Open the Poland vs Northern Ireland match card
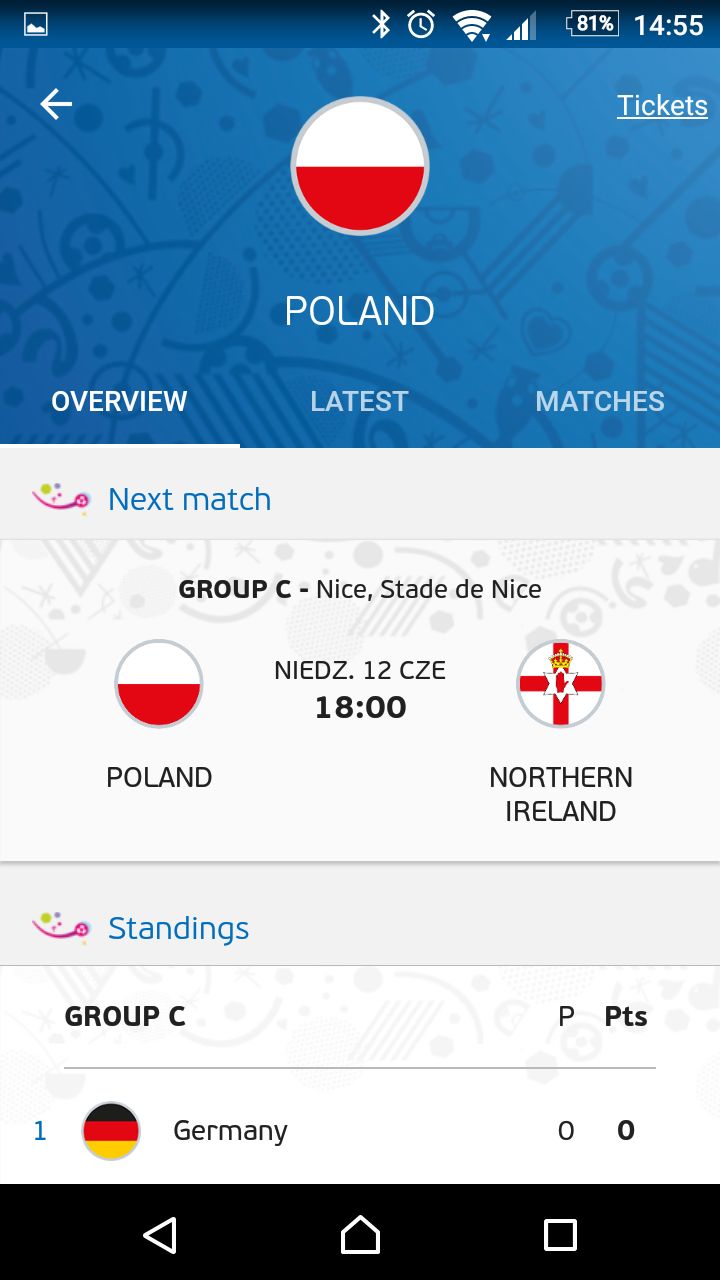Image resolution: width=720 pixels, height=1280 pixels. point(360,700)
